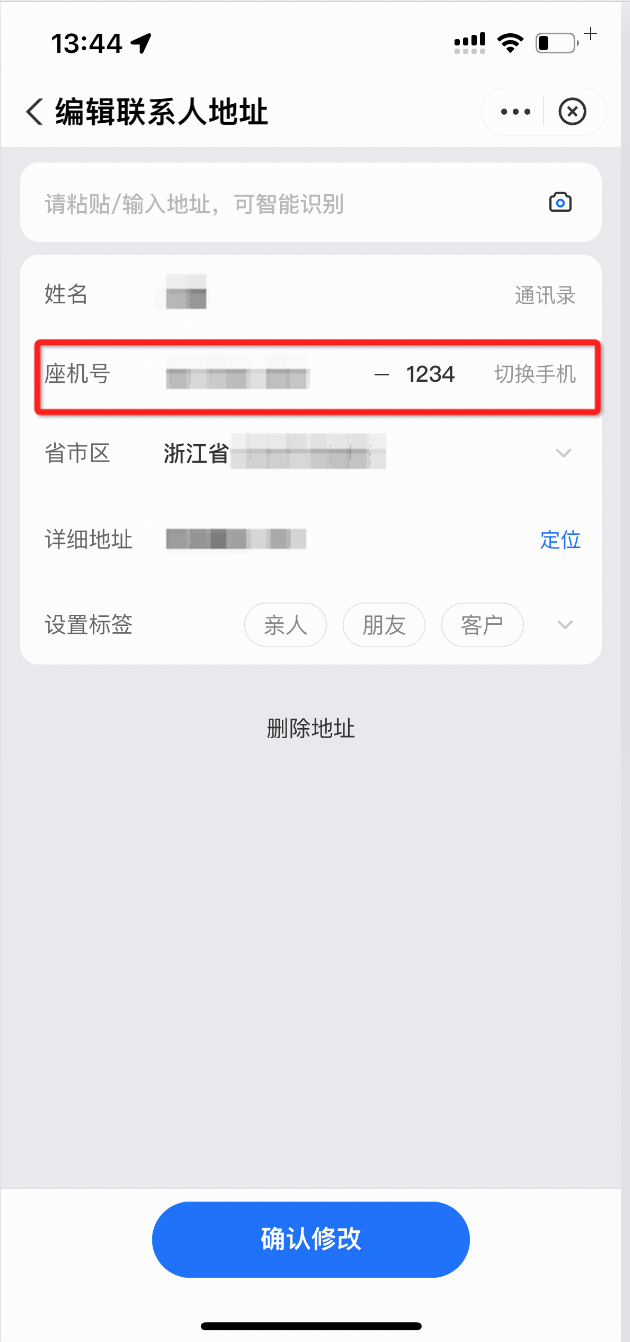The height and width of the screenshot is (1342, 630).
Task: Tap the paste address smart-recognition field
Action: [280, 204]
